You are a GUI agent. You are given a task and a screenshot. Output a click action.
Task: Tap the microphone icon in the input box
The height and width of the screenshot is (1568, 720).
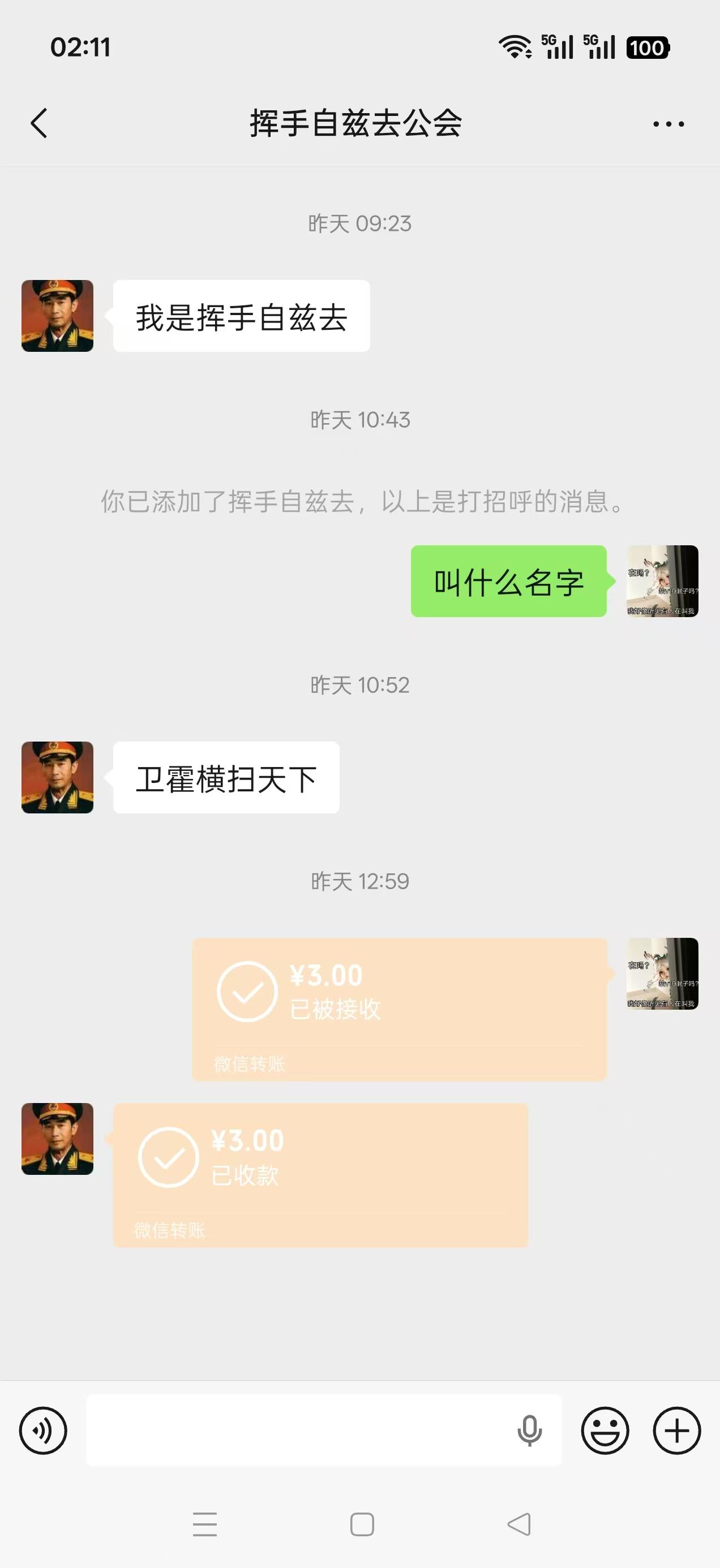coord(529,1430)
